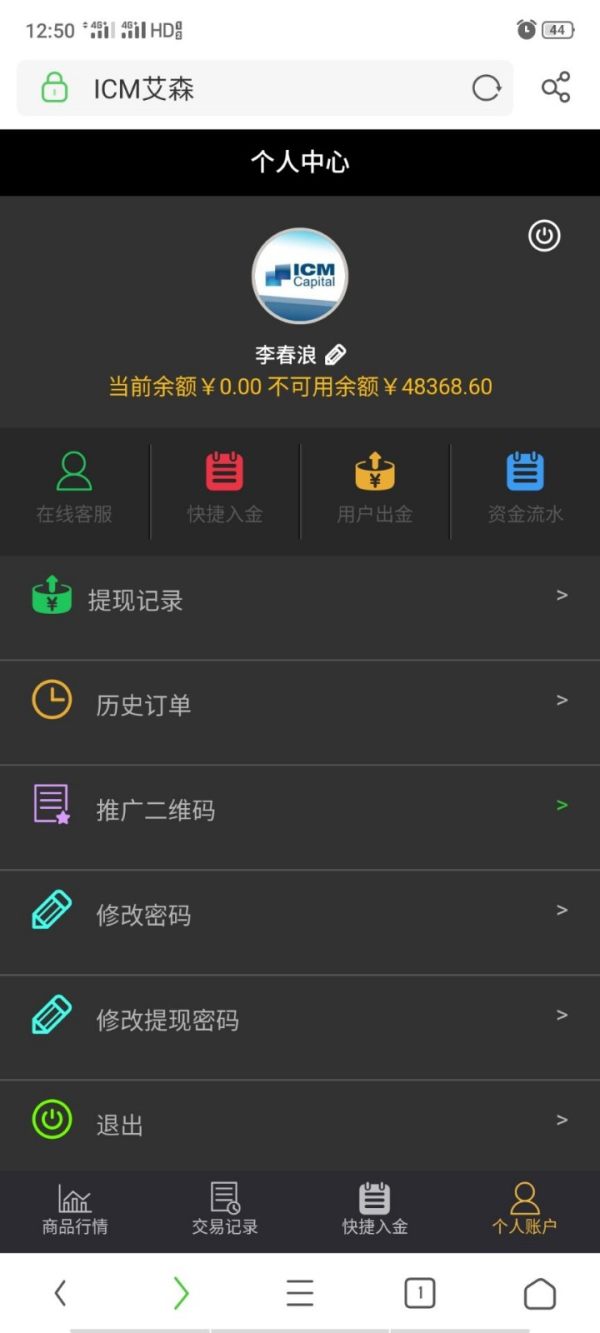Open 用户出金 withdrawal
Image resolution: width=600 pixels, height=1333 pixels.
click(x=375, y=489)
